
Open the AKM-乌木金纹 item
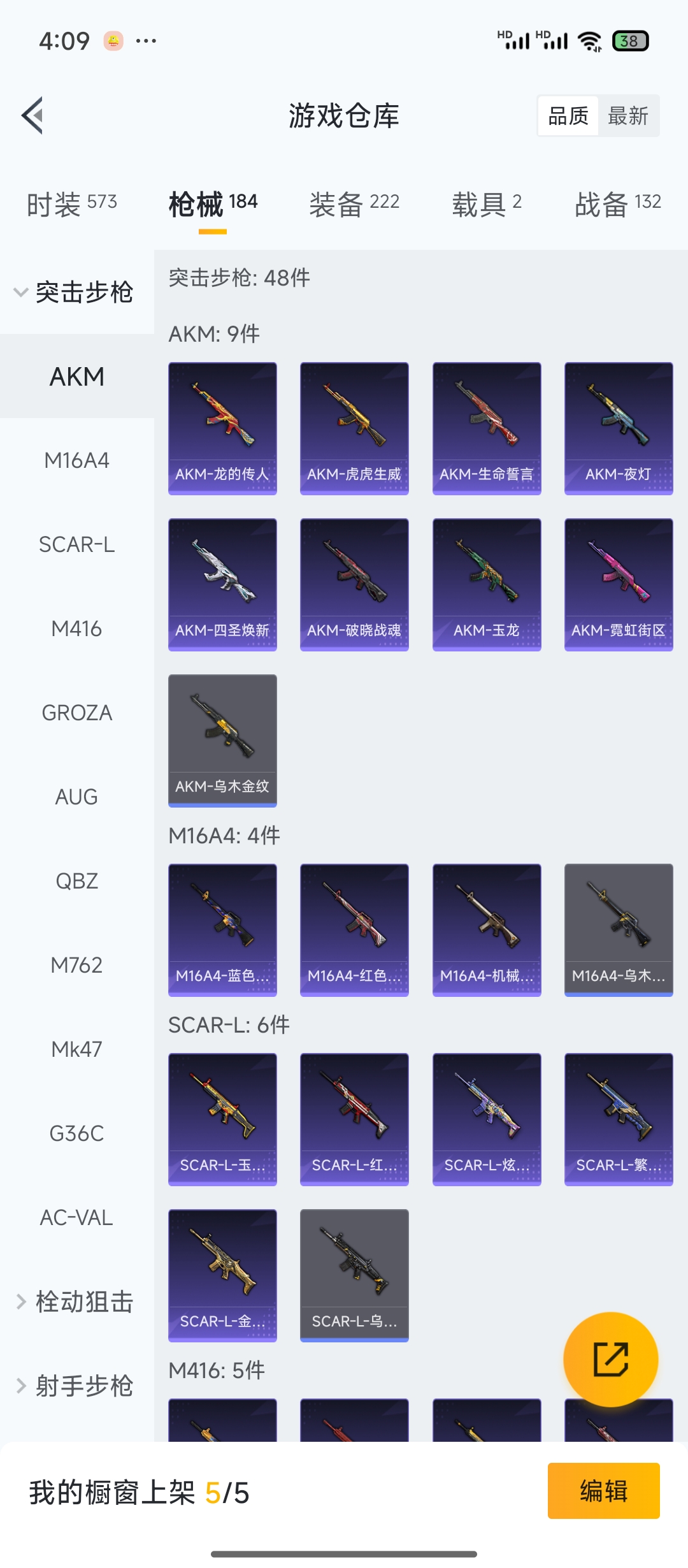coord(222,741)
